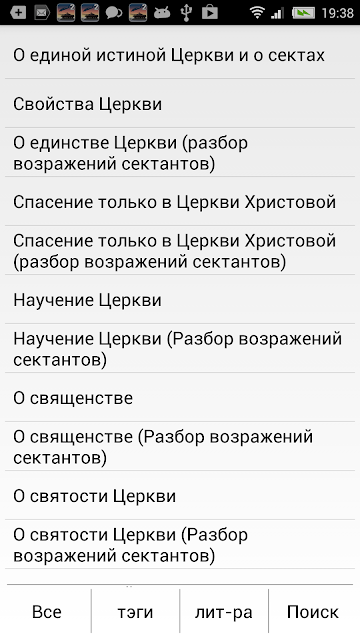Open 'О единой истиной Церкви и о сектах'
This screenshot has width=360, height=640.
pyautogui.click(x=180, y=55)
